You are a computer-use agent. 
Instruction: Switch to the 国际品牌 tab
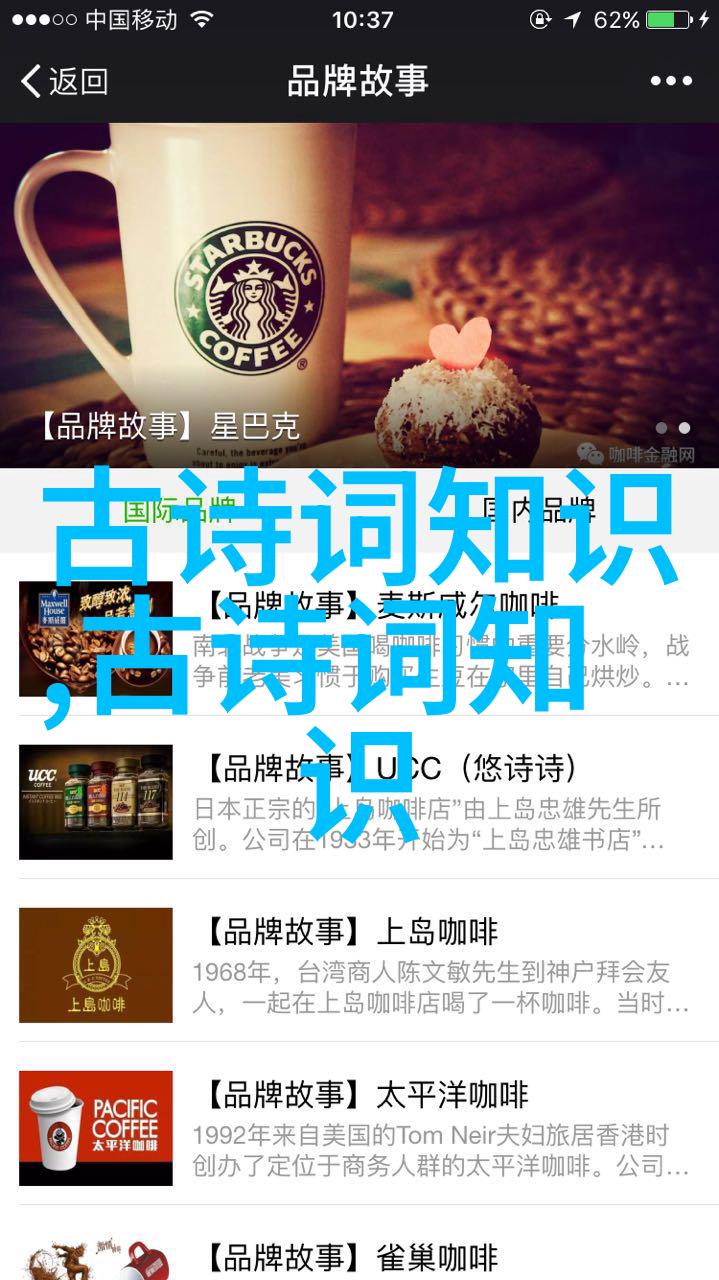(x=178, y=511)
